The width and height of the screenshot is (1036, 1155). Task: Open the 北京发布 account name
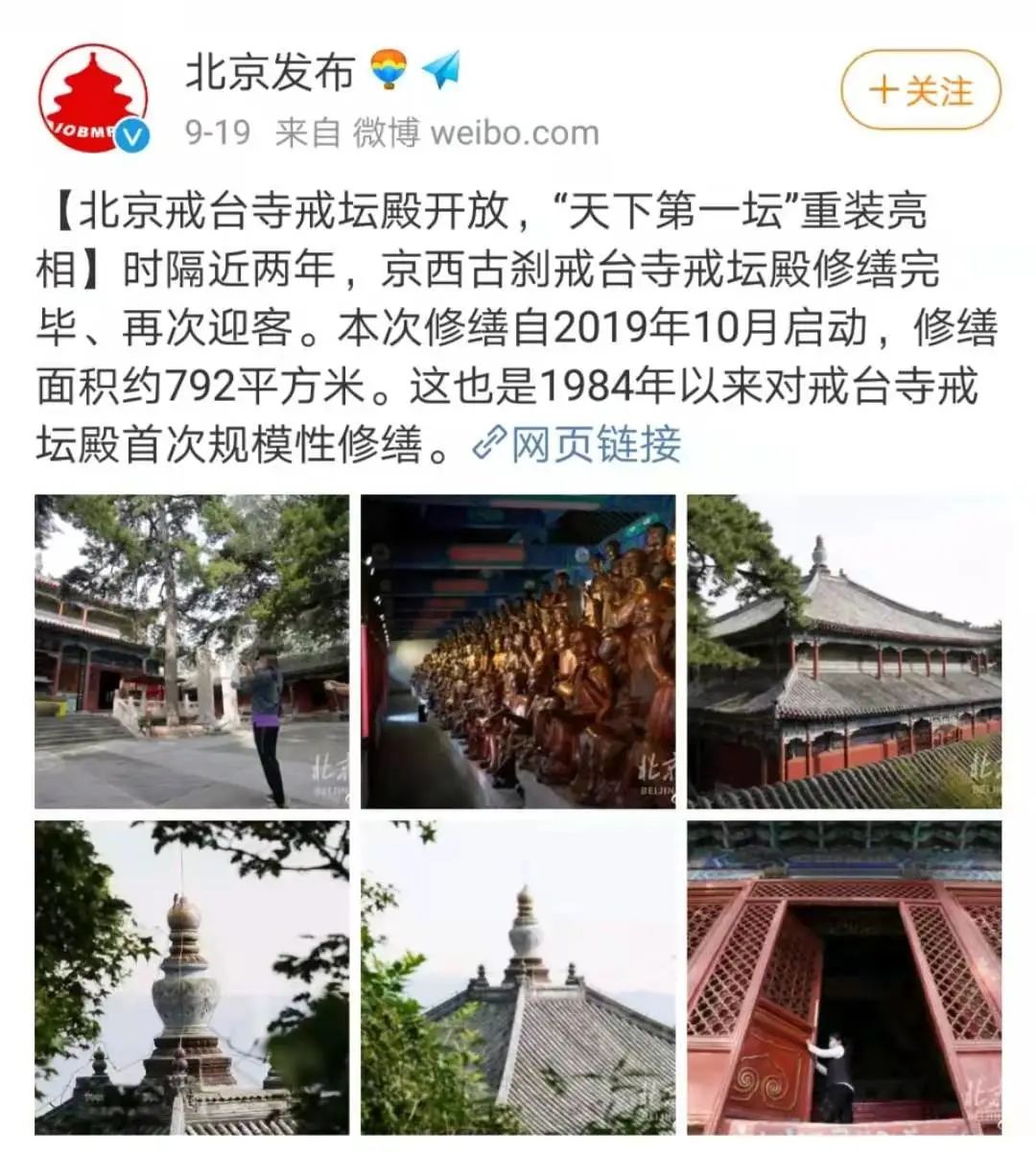click(x=271, y=73)
